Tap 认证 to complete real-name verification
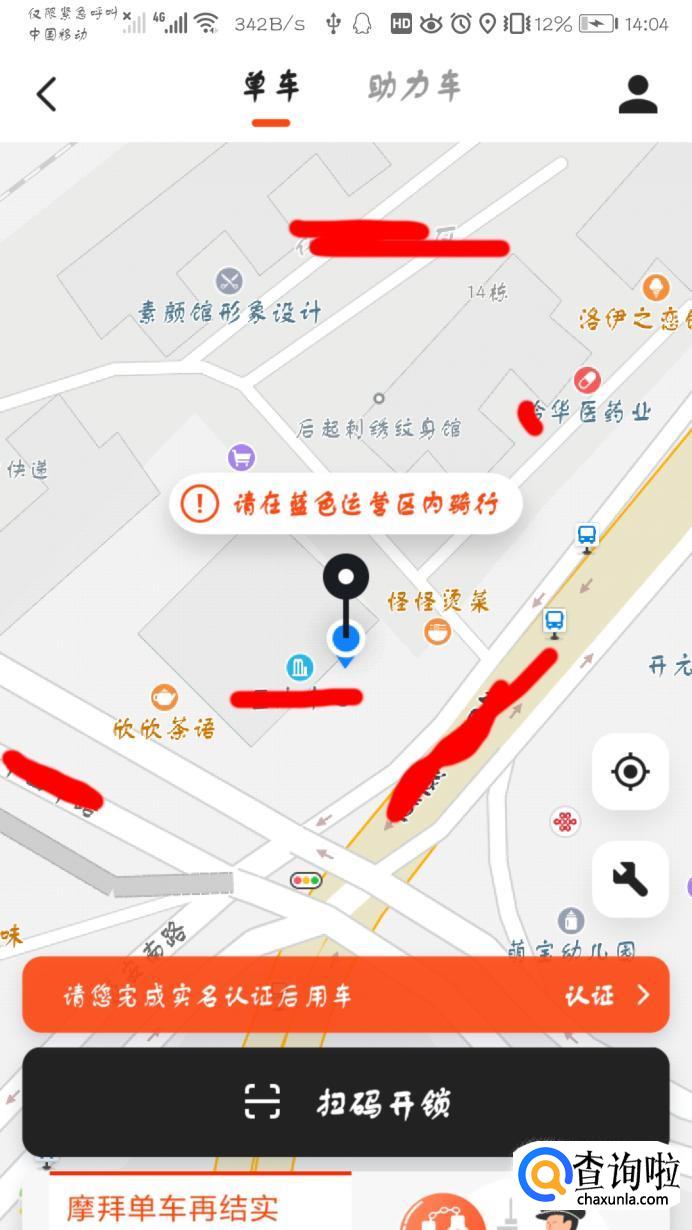Screen dimensions: 692x1230 coord(606,995)
